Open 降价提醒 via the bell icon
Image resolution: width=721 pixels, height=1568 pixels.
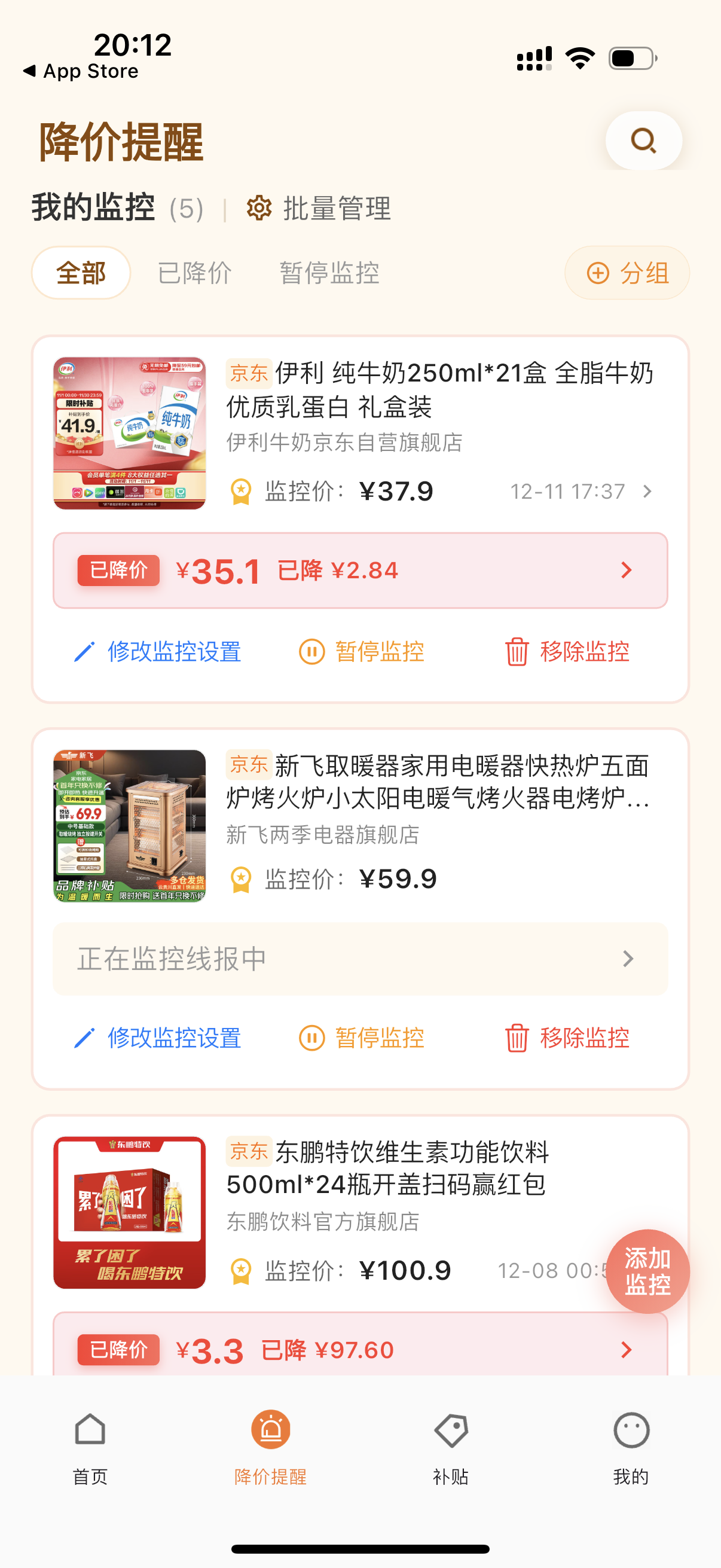coord(270,1430)
